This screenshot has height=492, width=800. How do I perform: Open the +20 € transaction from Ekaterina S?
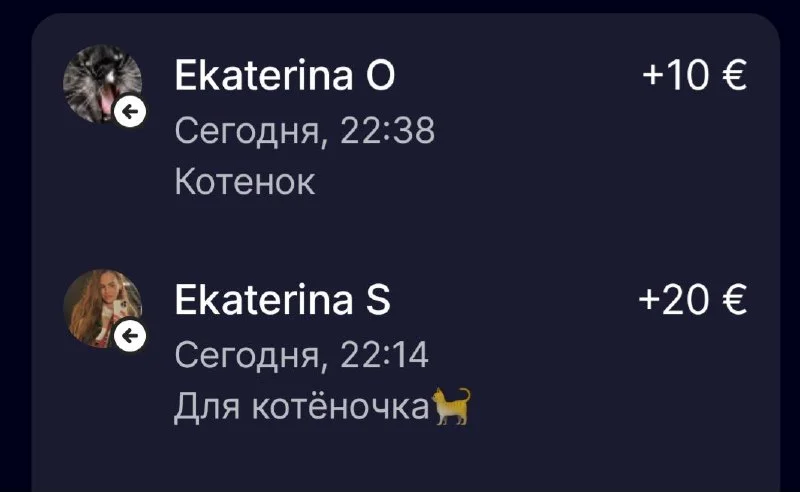point(400,352)
